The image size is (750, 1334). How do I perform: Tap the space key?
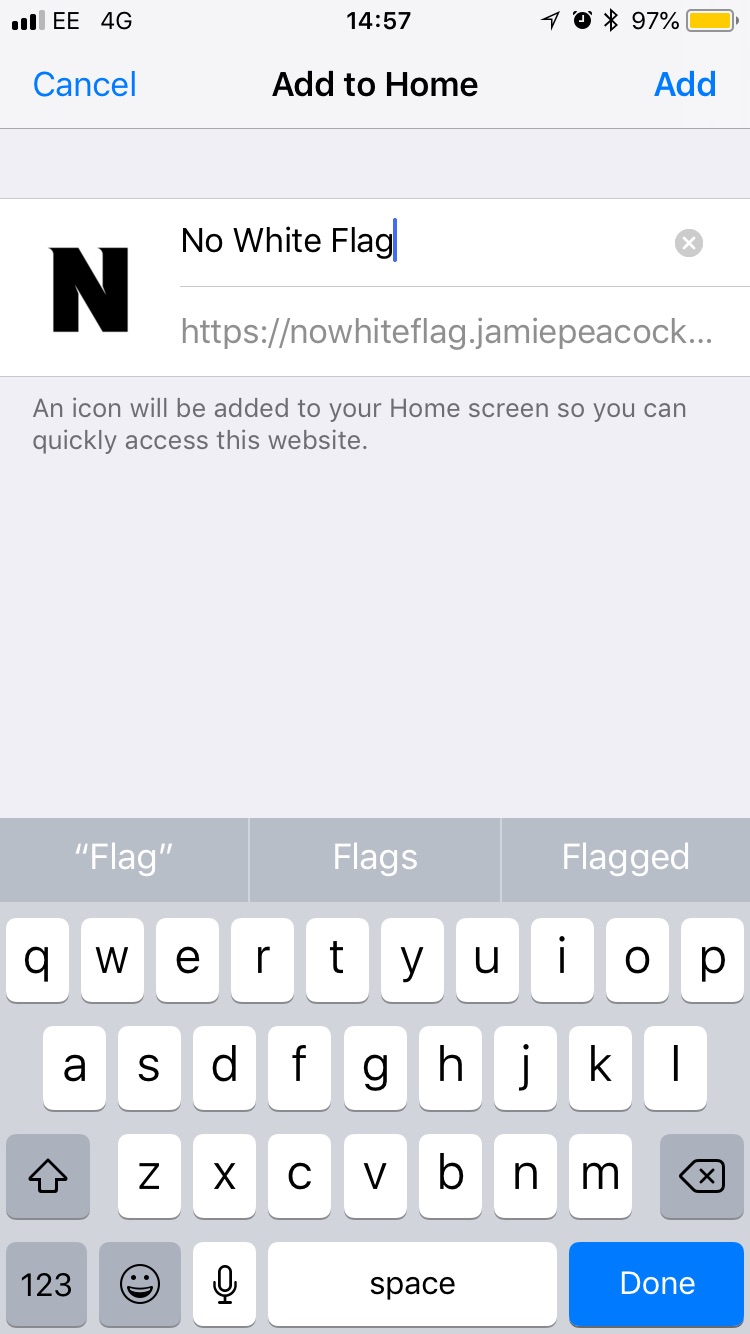point(412,1284)
